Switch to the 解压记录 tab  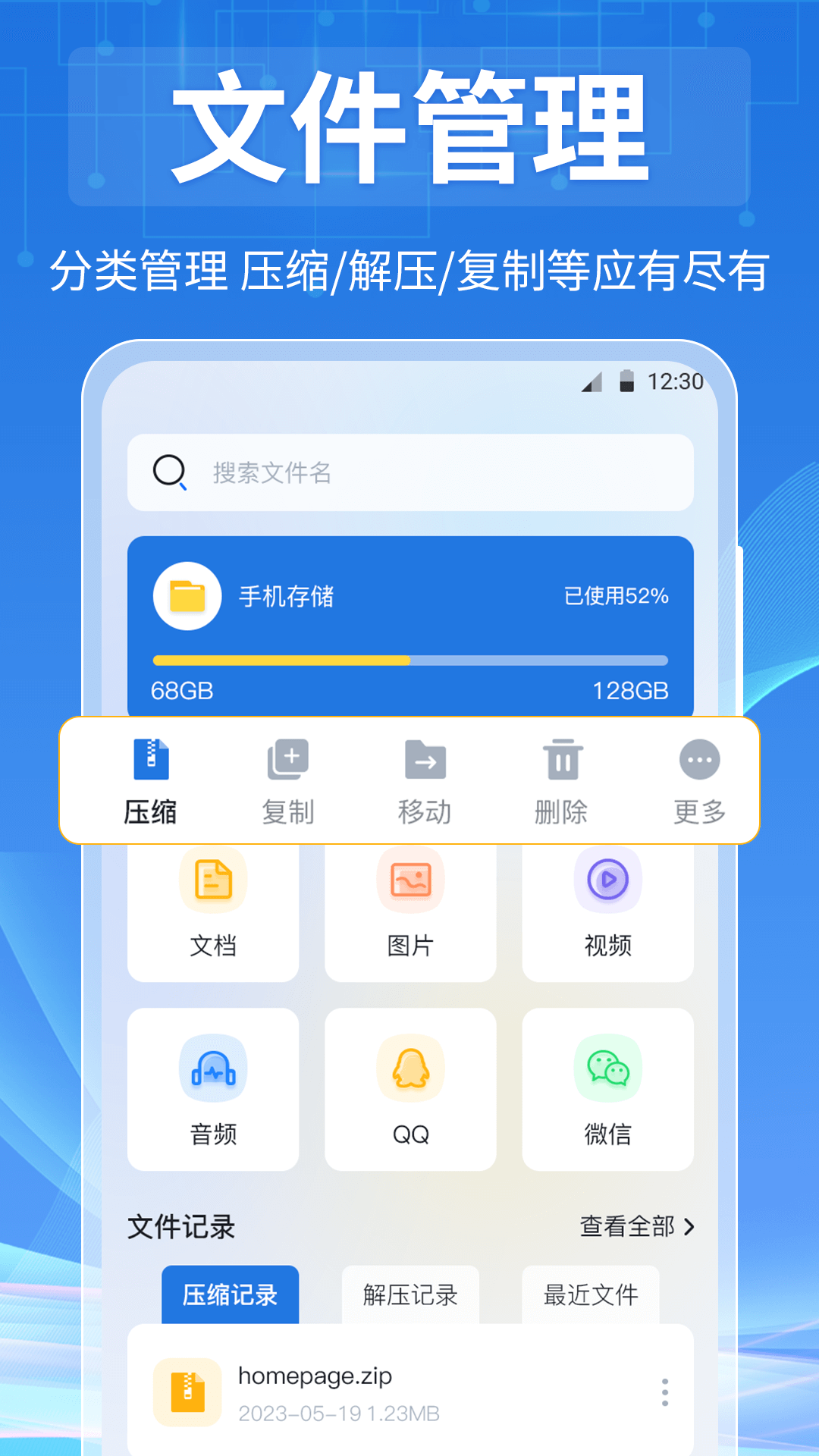(410, 1296)
